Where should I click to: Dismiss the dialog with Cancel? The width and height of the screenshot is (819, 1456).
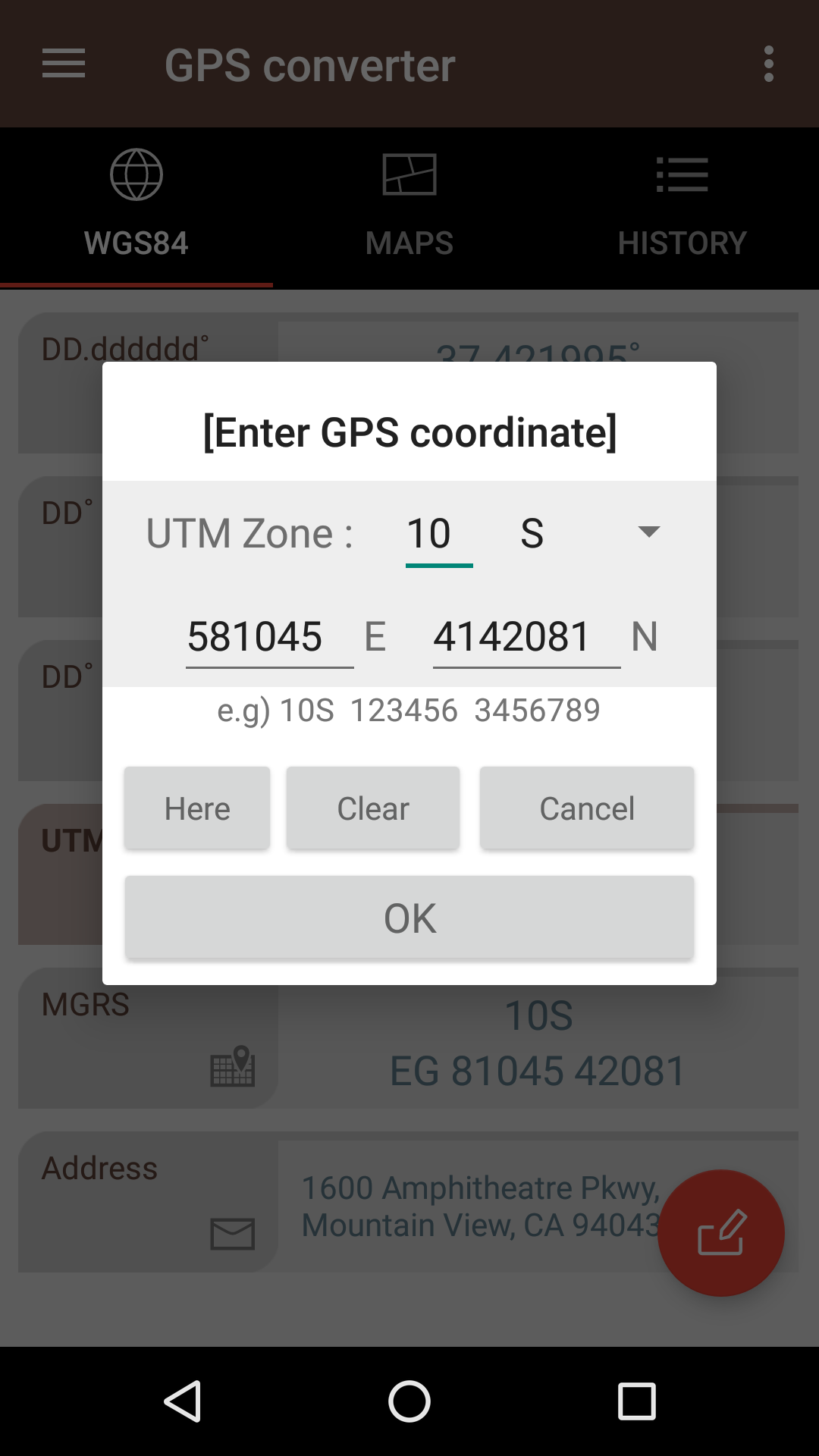586,808
